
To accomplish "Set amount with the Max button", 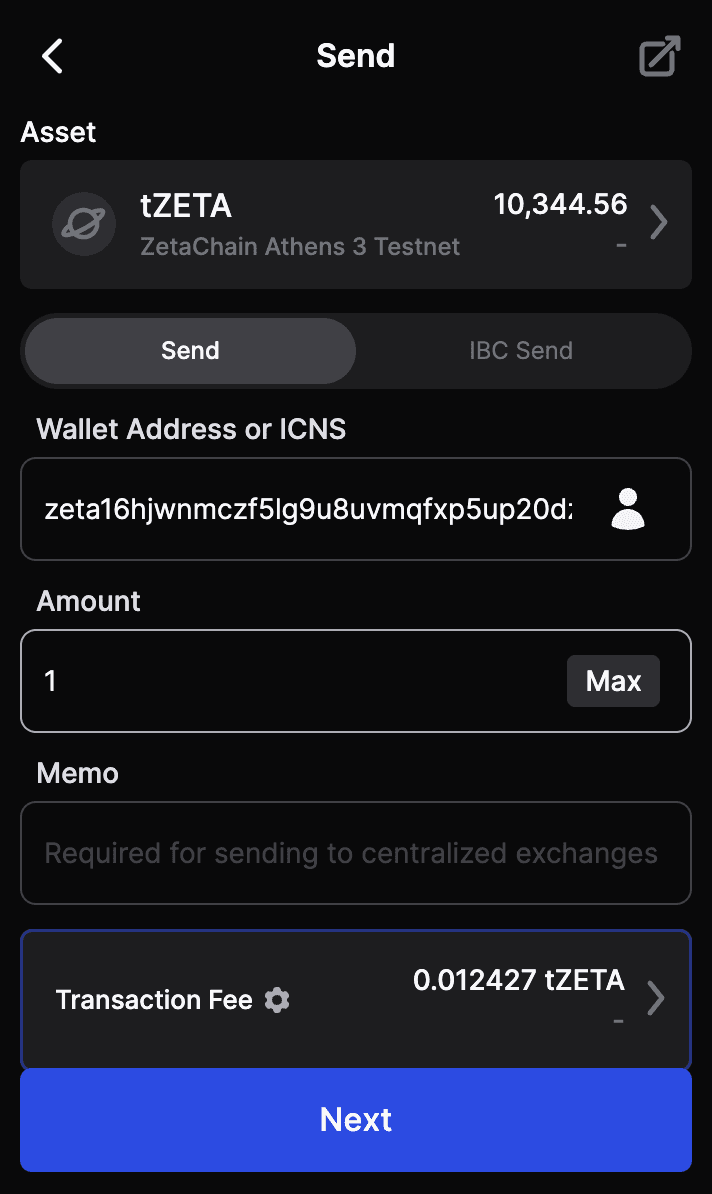I will (x=613, y=681).
